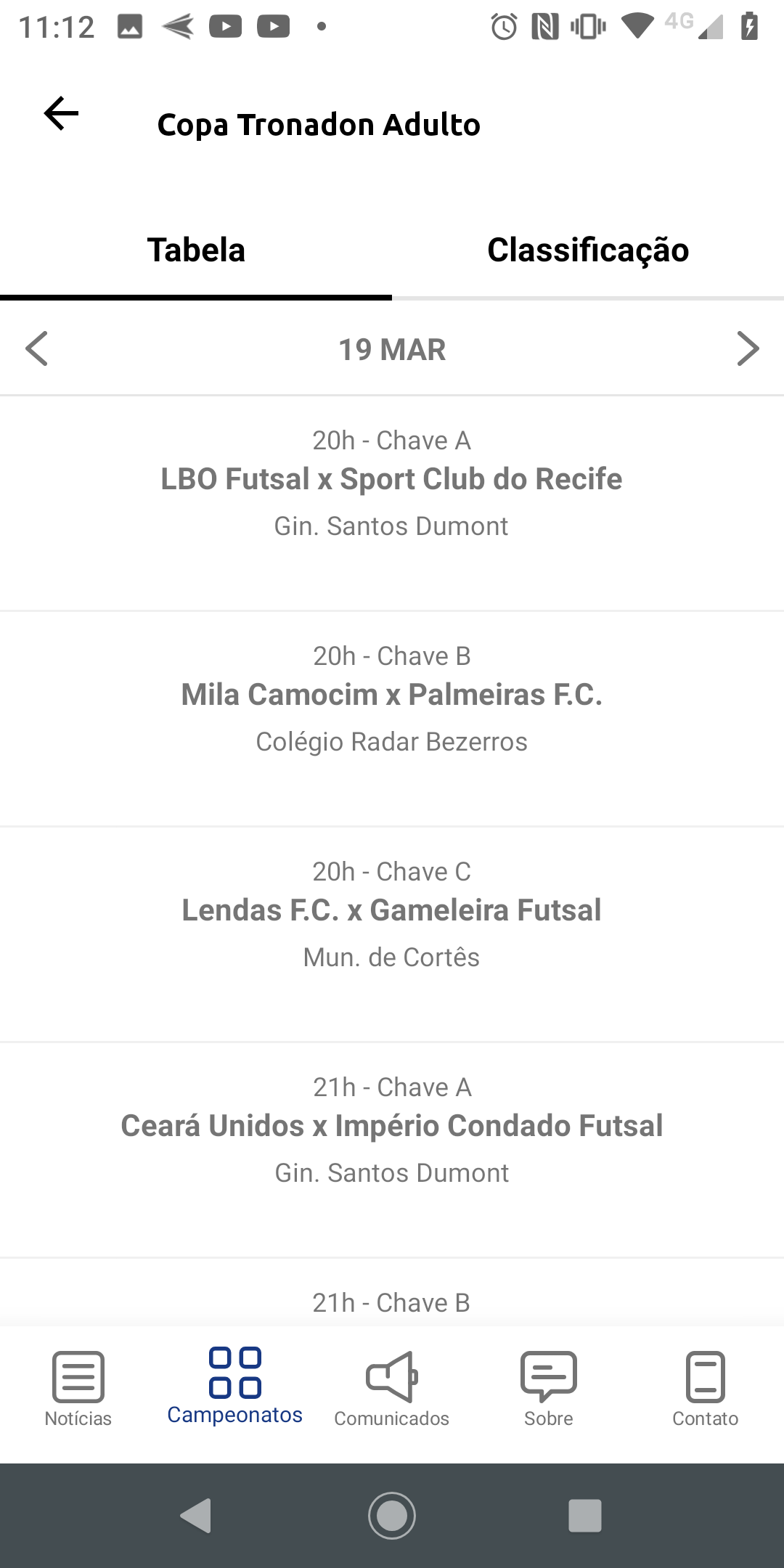This screenshot has width=784, height=1568.
Task: Open the LBO Futsal x Sport Club do Recife match
Action: click(392, 502)
